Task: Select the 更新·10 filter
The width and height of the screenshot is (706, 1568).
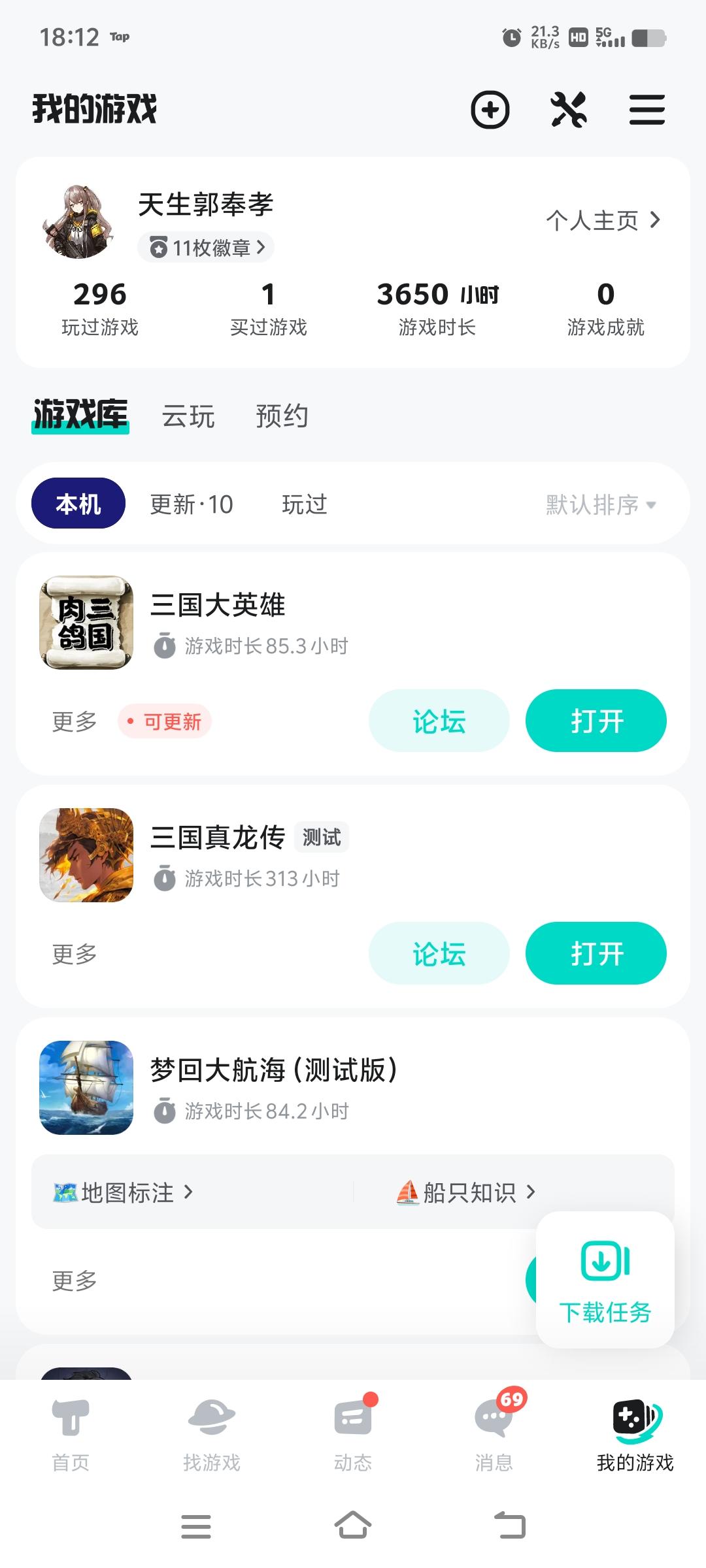Action: (192, 504)
